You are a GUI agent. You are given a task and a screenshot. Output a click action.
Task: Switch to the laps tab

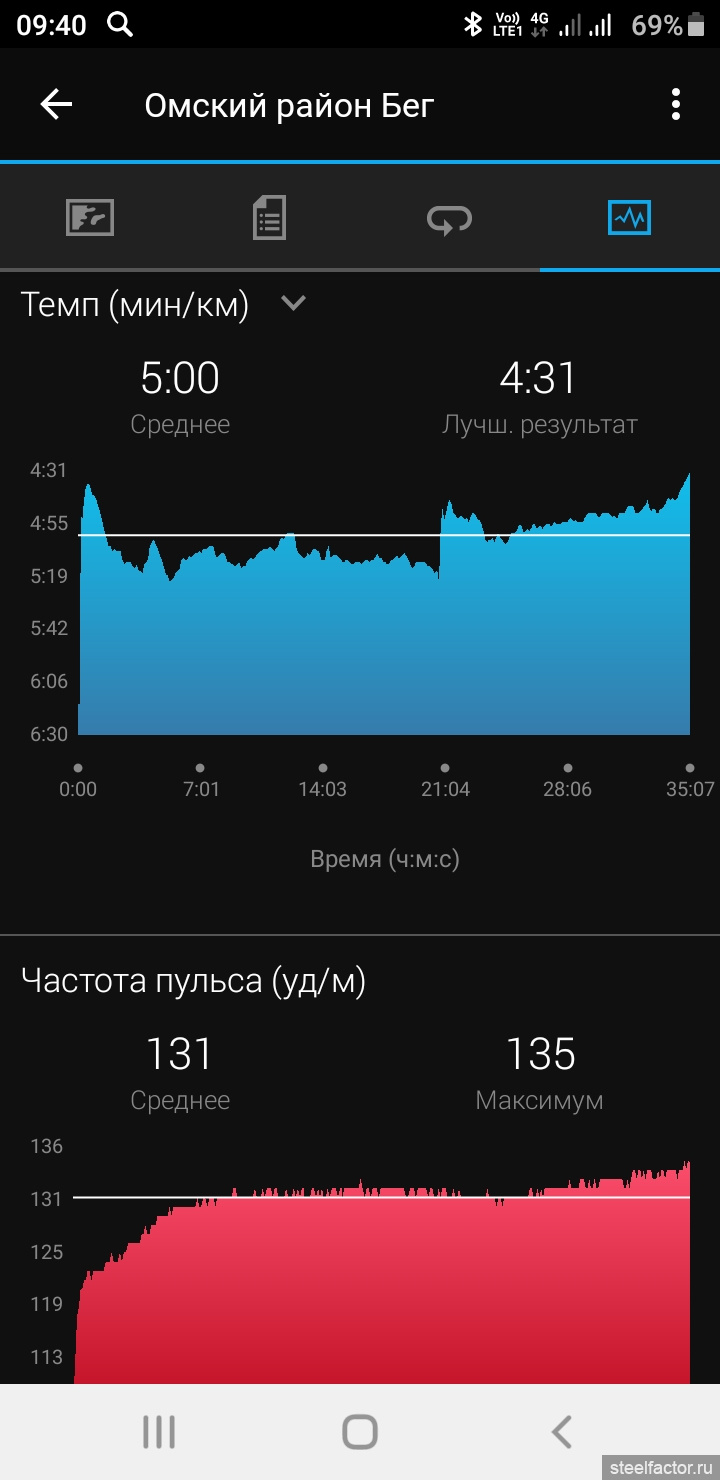(x=449, y=218)
